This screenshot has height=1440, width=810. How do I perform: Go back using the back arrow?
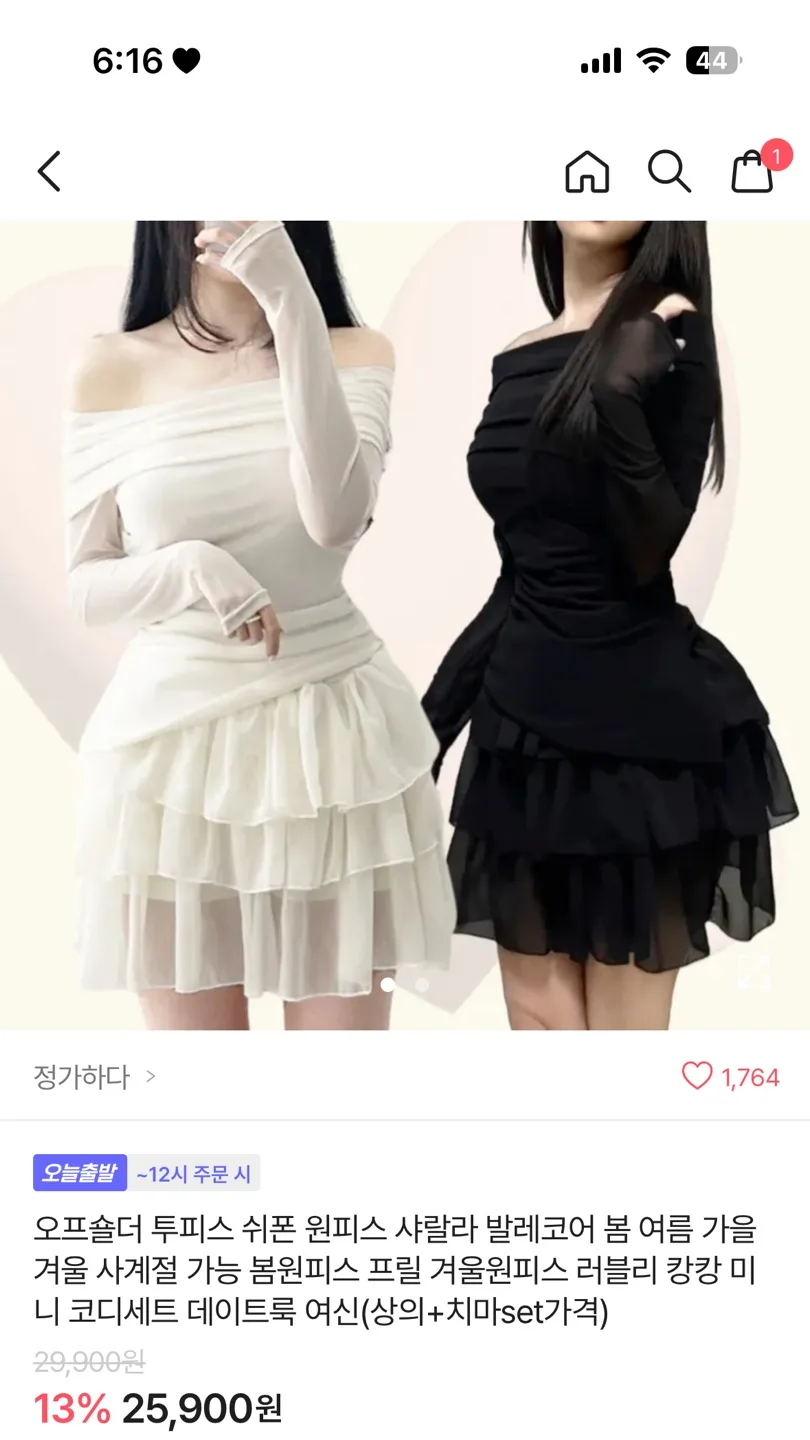coord(49,171)
